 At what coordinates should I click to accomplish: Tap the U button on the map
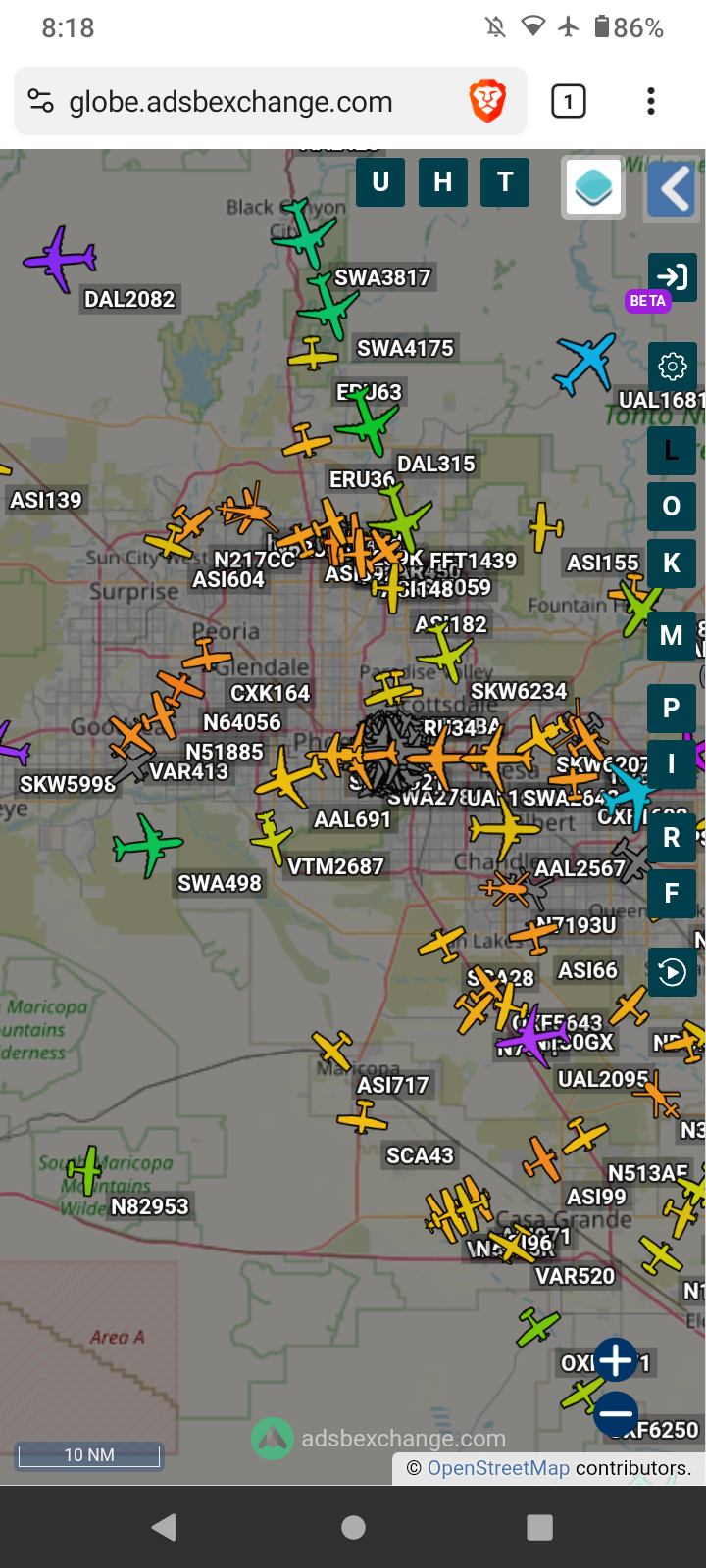tap(380, 182)
